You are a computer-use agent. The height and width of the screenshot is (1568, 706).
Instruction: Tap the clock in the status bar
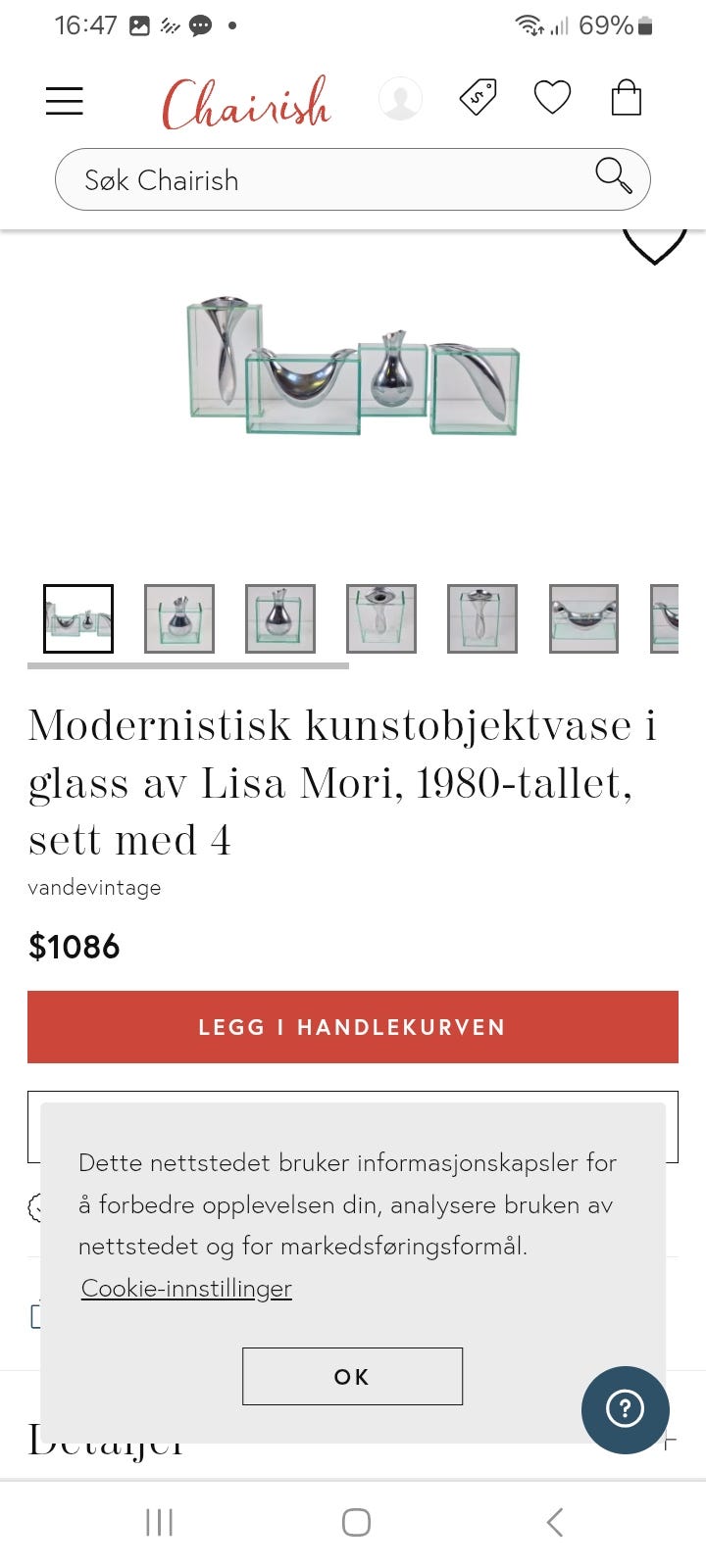[88, 24]
